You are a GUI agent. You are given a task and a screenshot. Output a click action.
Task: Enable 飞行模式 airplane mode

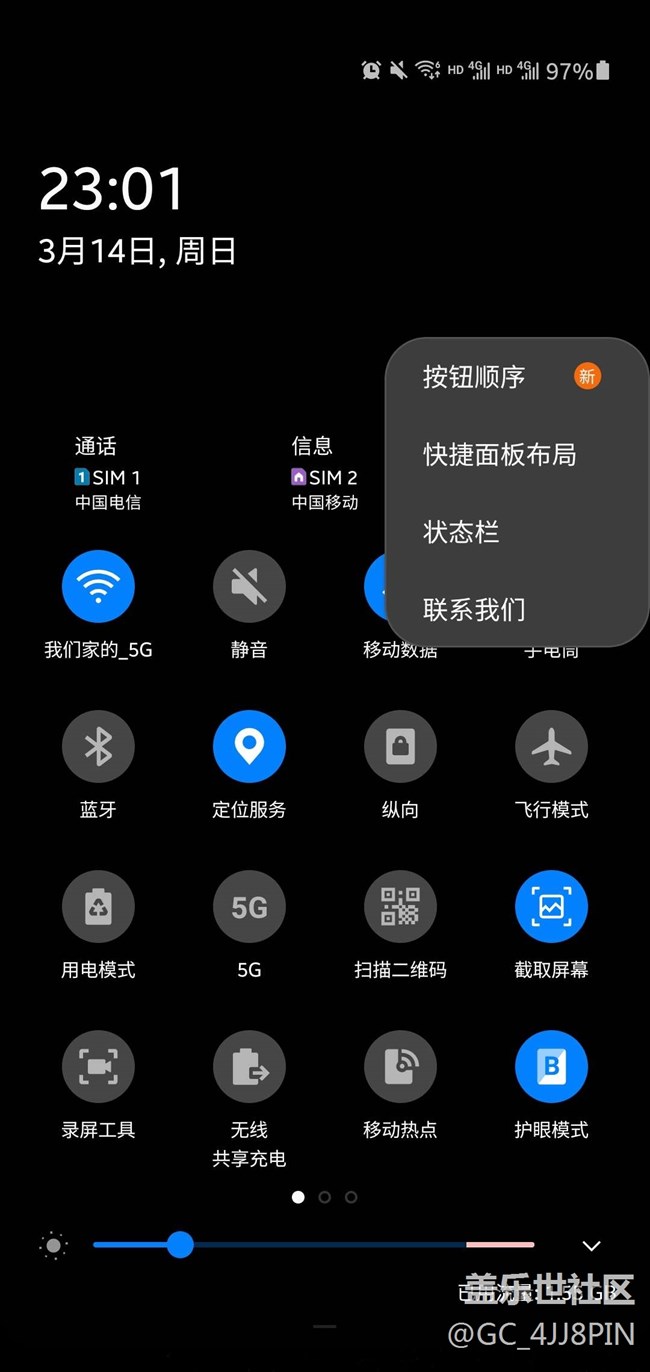point(551,746)
